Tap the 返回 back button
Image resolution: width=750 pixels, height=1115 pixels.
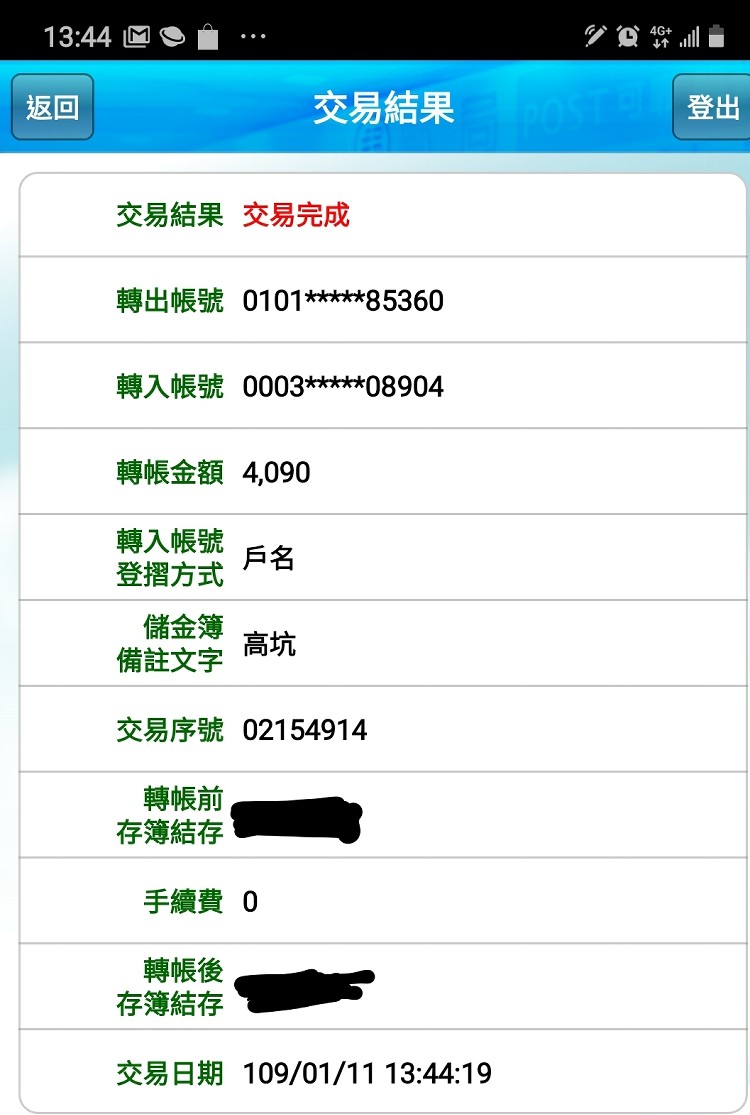pyautogui.click(x=53, y=107)
